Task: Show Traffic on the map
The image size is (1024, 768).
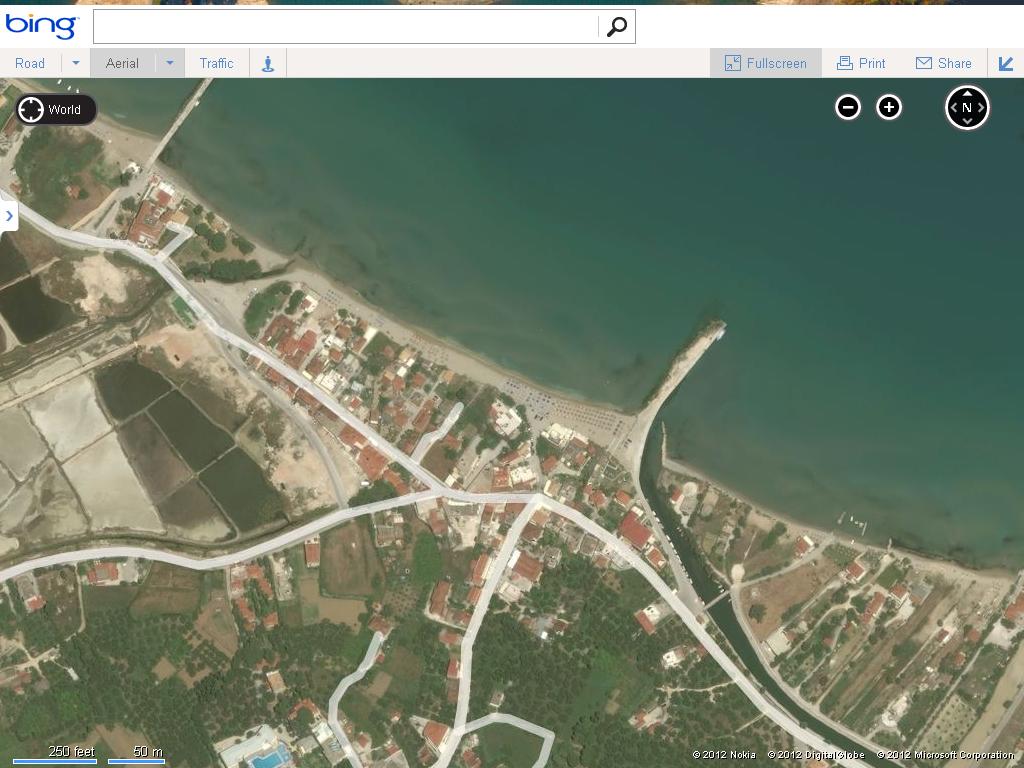Action: 216,63
